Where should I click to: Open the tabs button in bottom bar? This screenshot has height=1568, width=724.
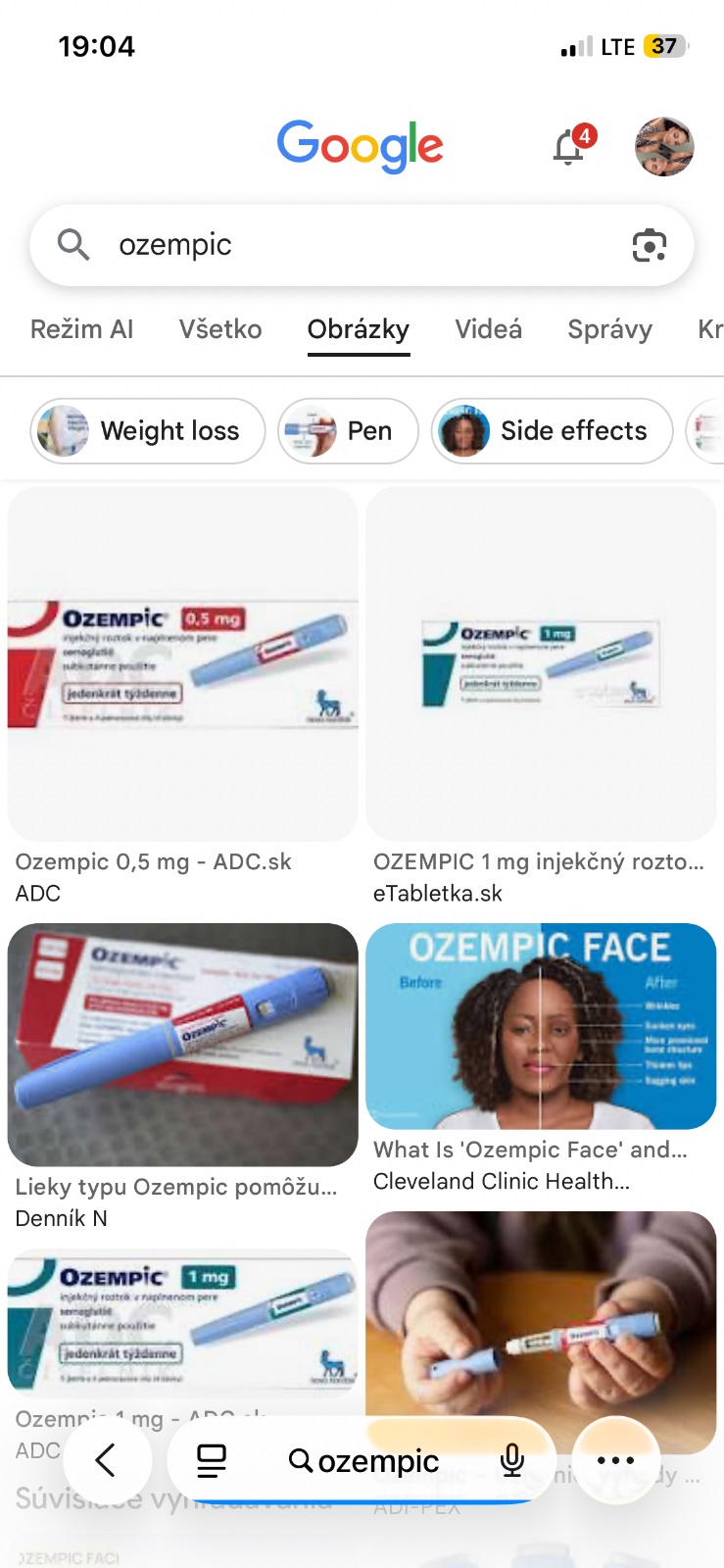pos(212,1460)
